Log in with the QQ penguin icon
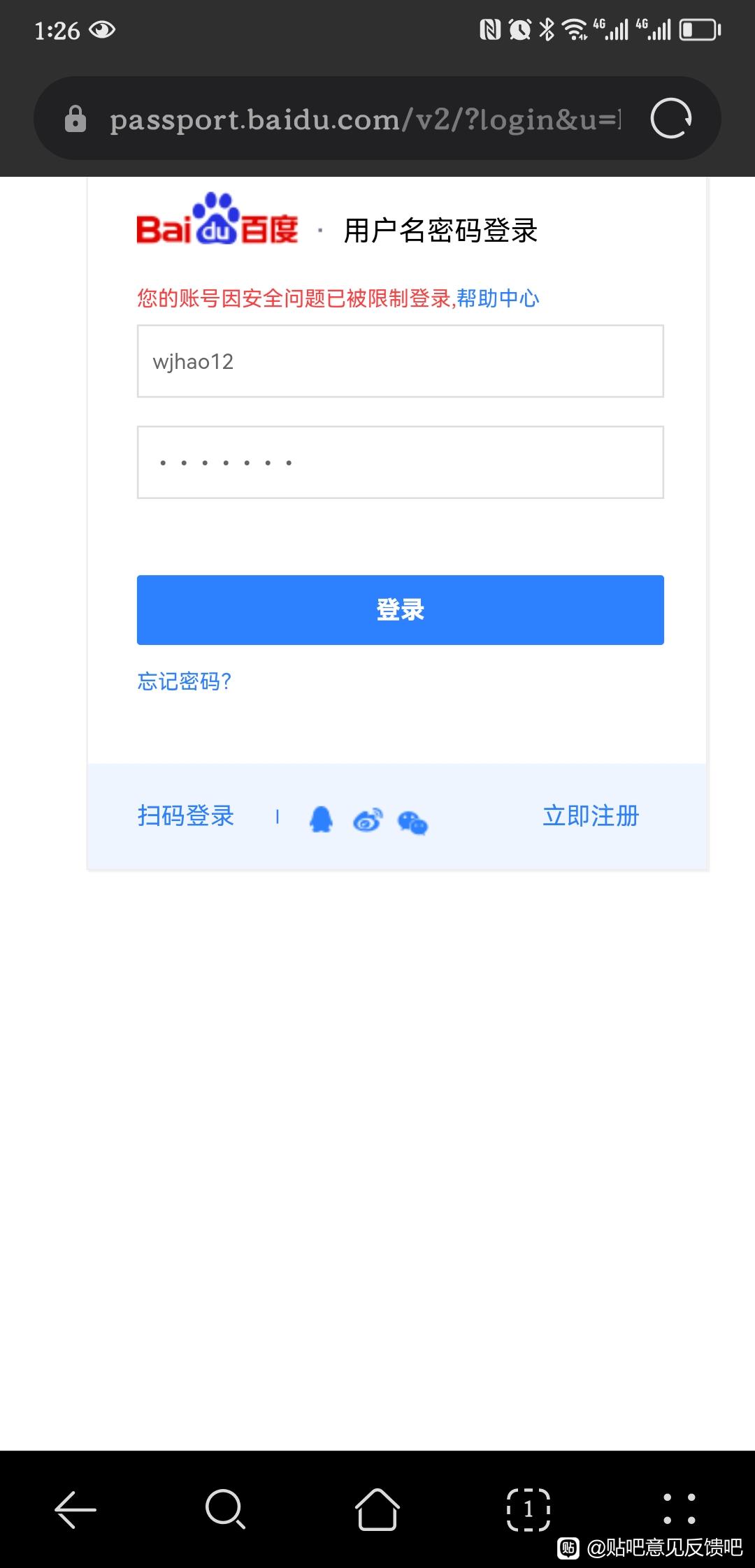The image size is (755, 1568). click(321, 819)
